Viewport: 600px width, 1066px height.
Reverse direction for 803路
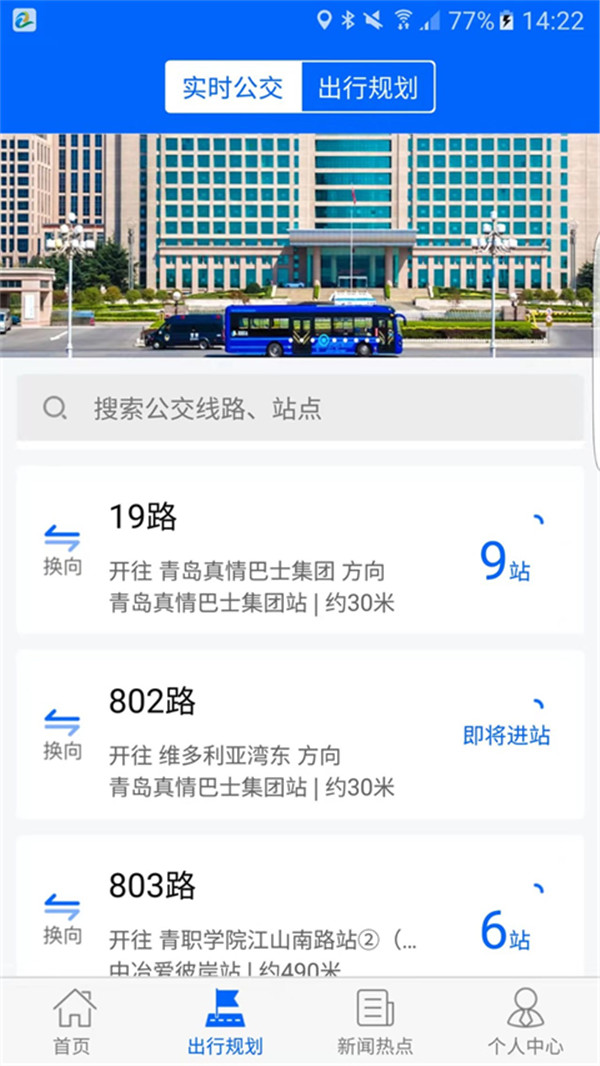[62, 918]
